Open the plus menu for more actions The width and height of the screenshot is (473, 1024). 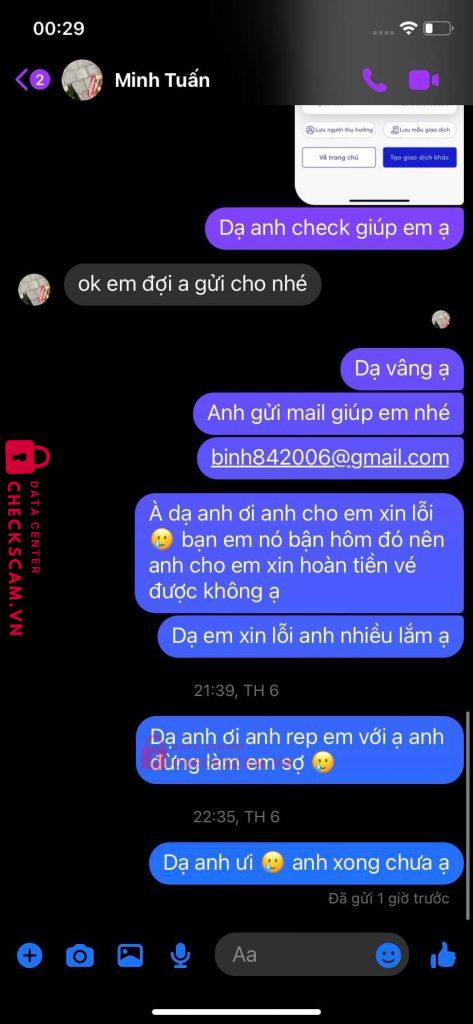[x=29, y=956]
